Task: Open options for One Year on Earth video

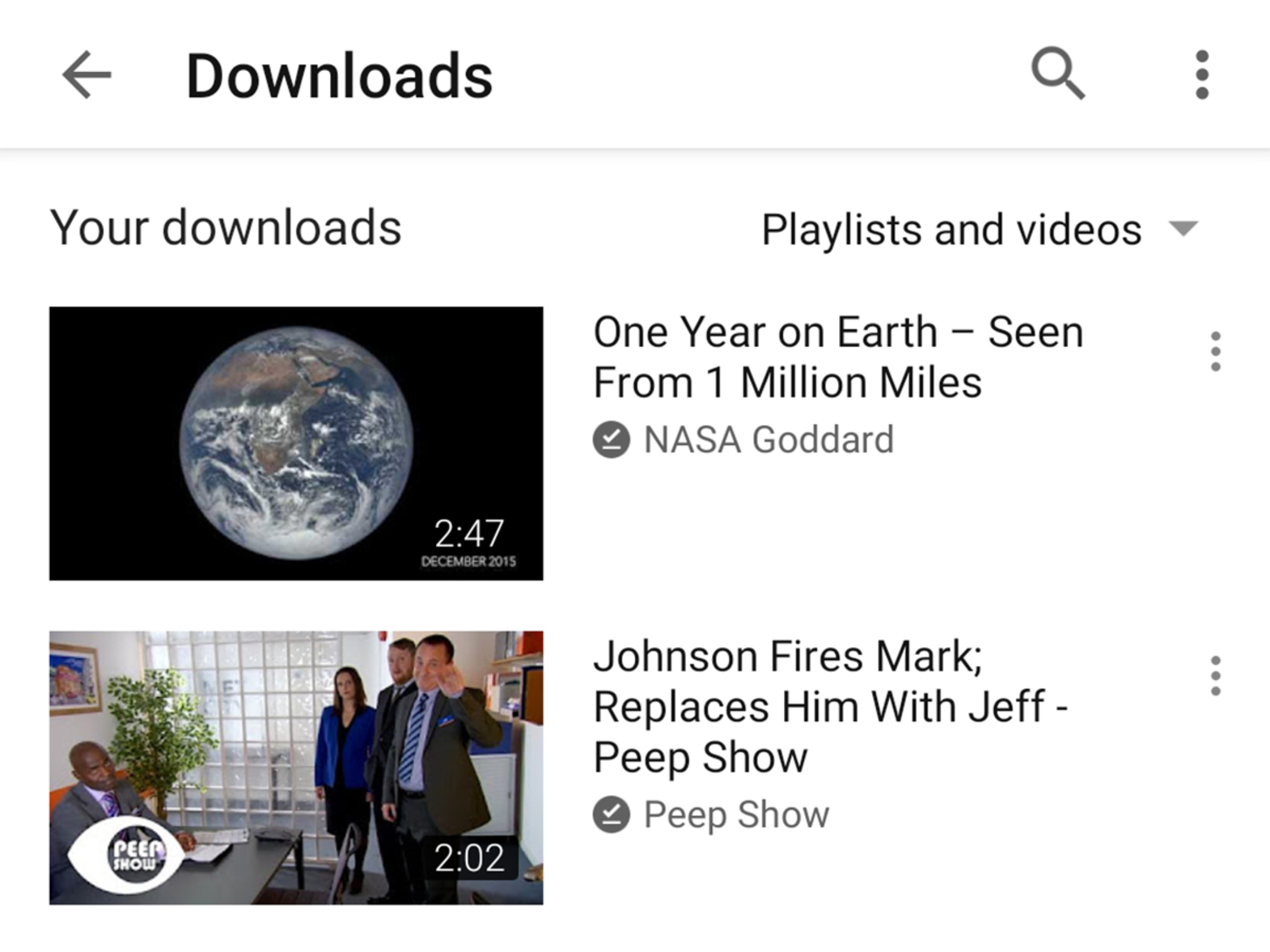Action: click(1215, 351)
